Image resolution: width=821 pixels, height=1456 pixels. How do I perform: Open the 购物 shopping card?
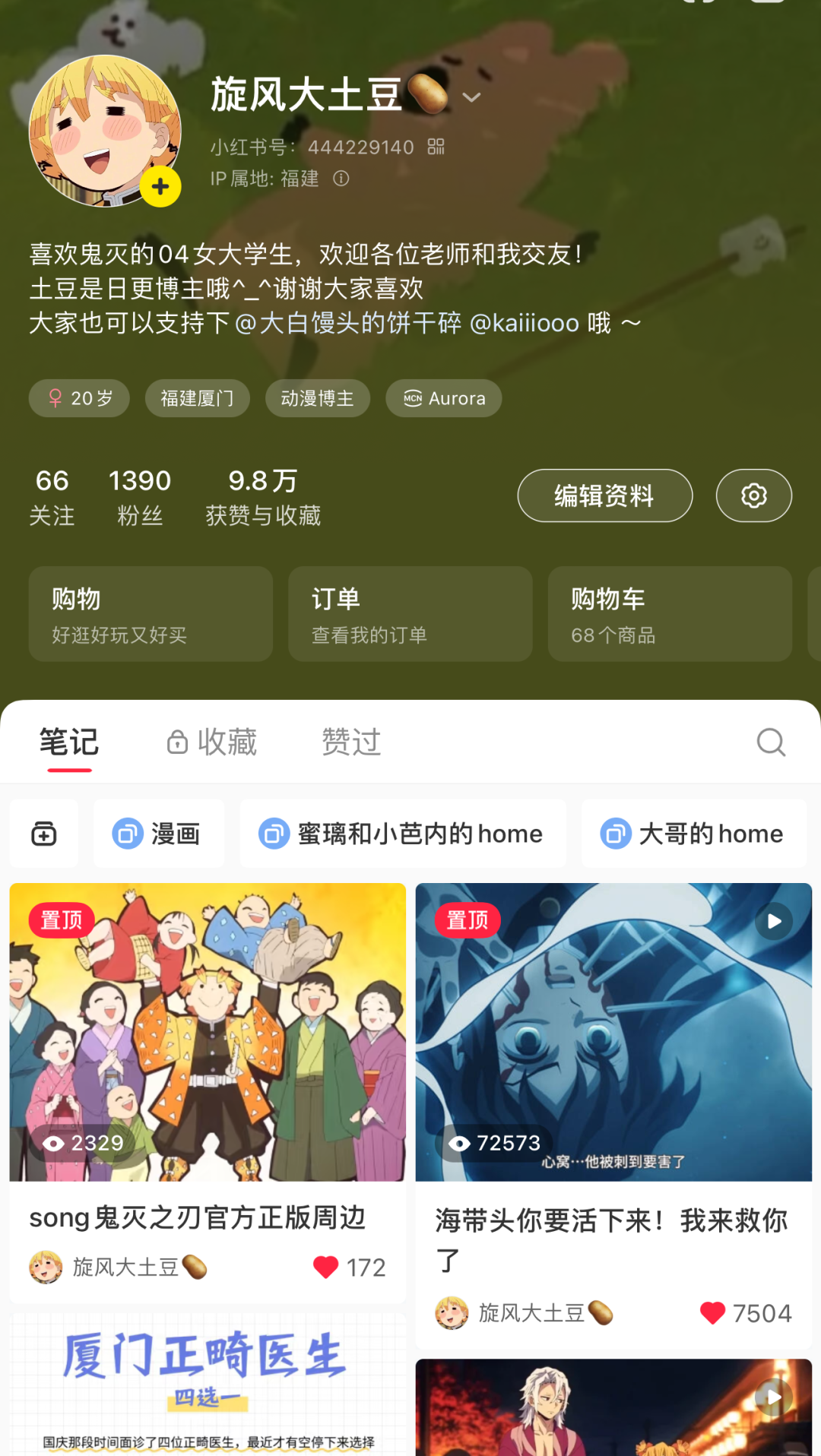tap(151, 614)
